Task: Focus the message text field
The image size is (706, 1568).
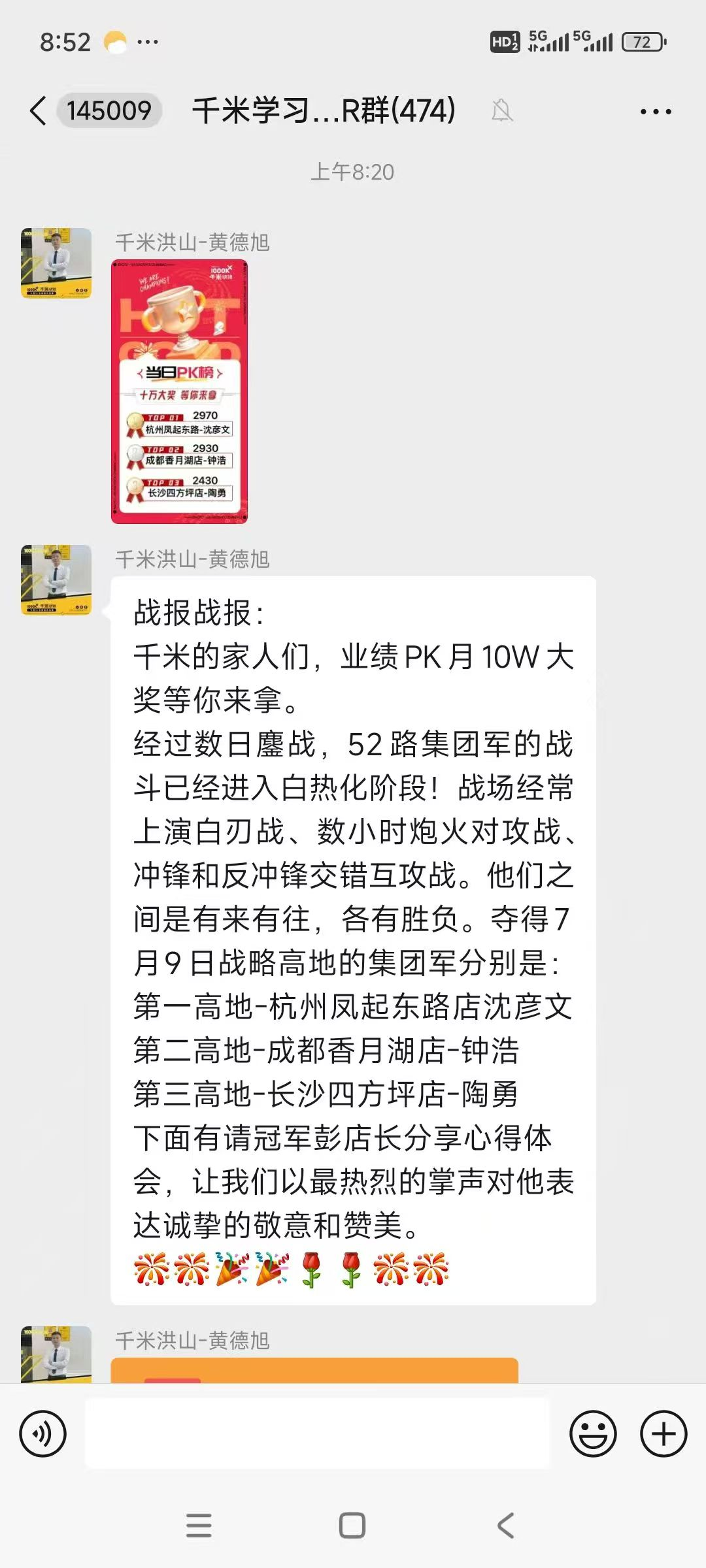Action: coord(318,1434)
